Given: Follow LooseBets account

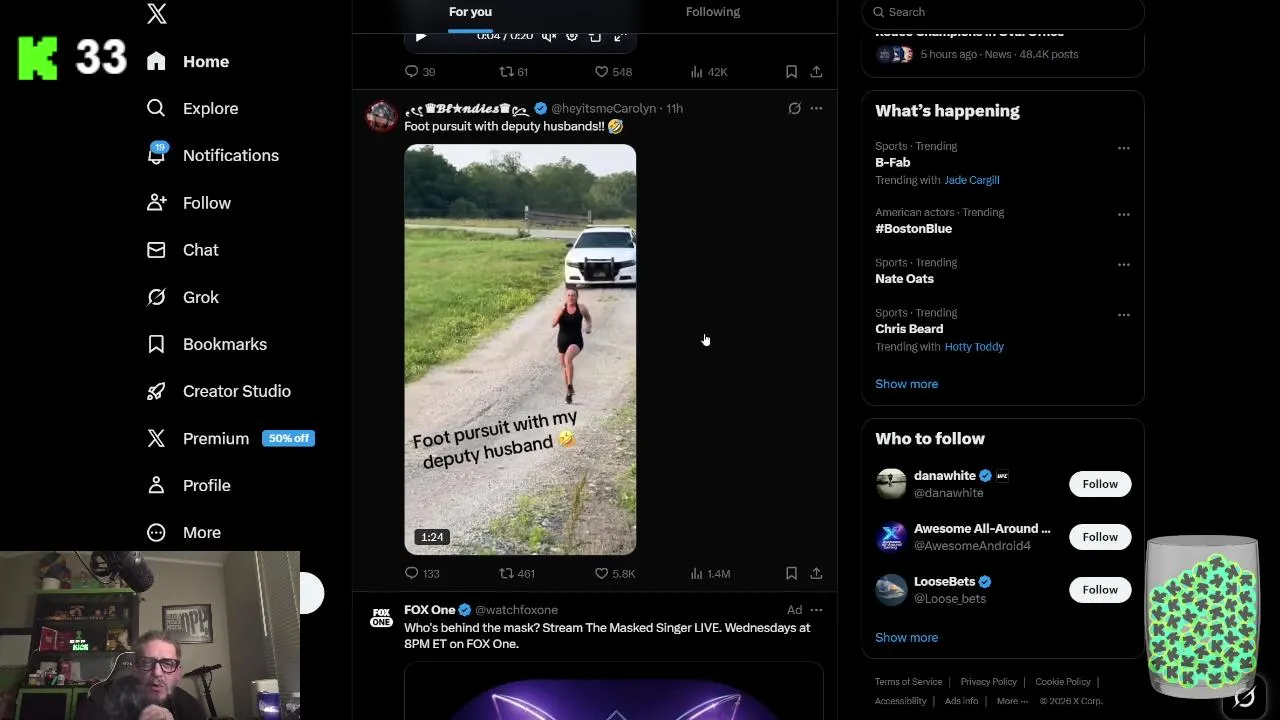Looking at the screenshot, I should 1099,590.
